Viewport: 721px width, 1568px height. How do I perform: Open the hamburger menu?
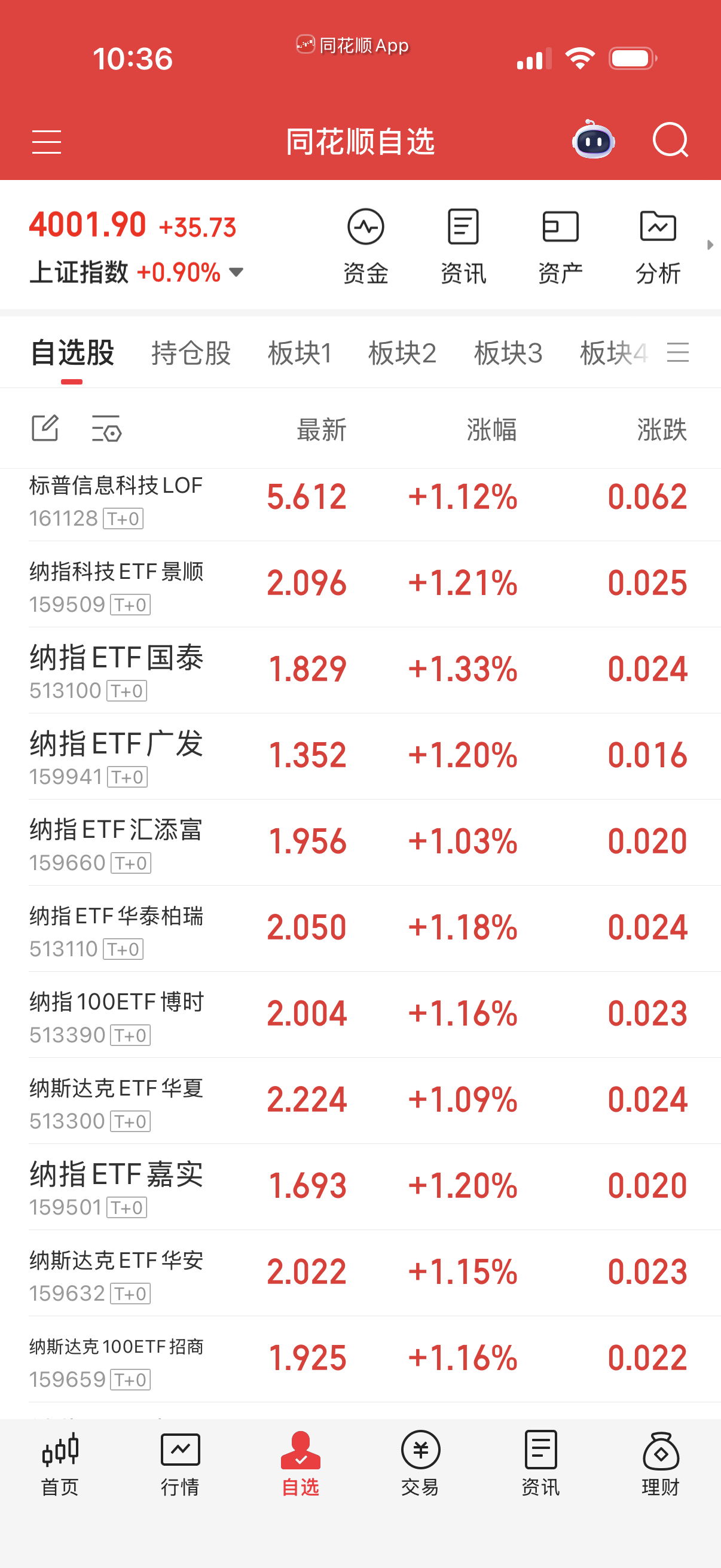click(47, 141)
